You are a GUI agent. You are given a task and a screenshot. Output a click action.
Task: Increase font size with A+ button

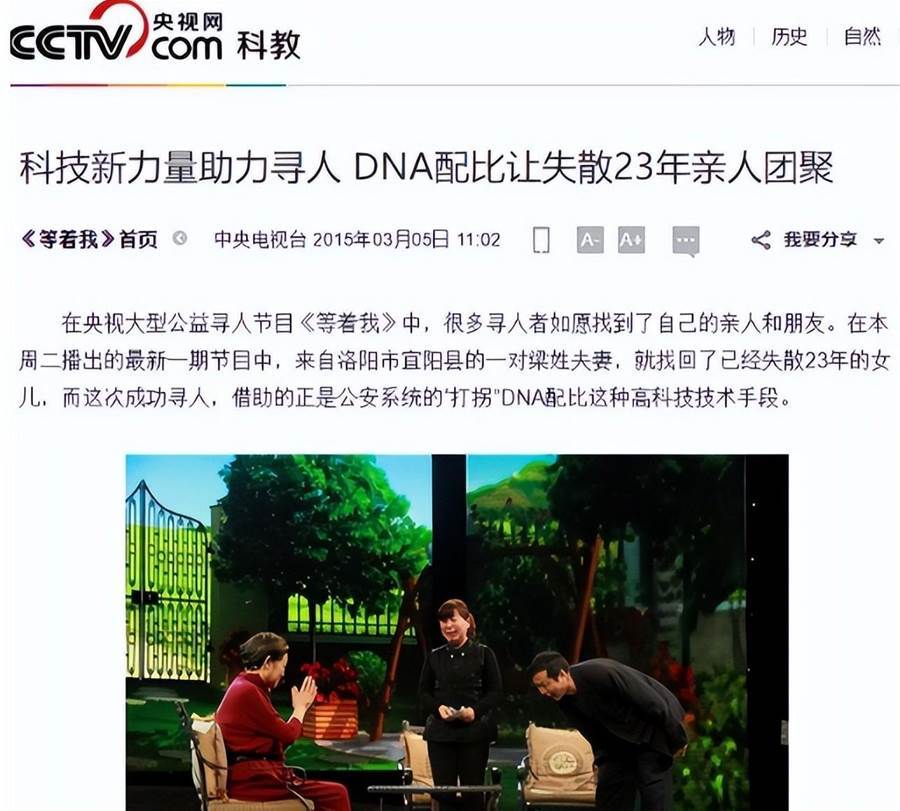point(631,240)
